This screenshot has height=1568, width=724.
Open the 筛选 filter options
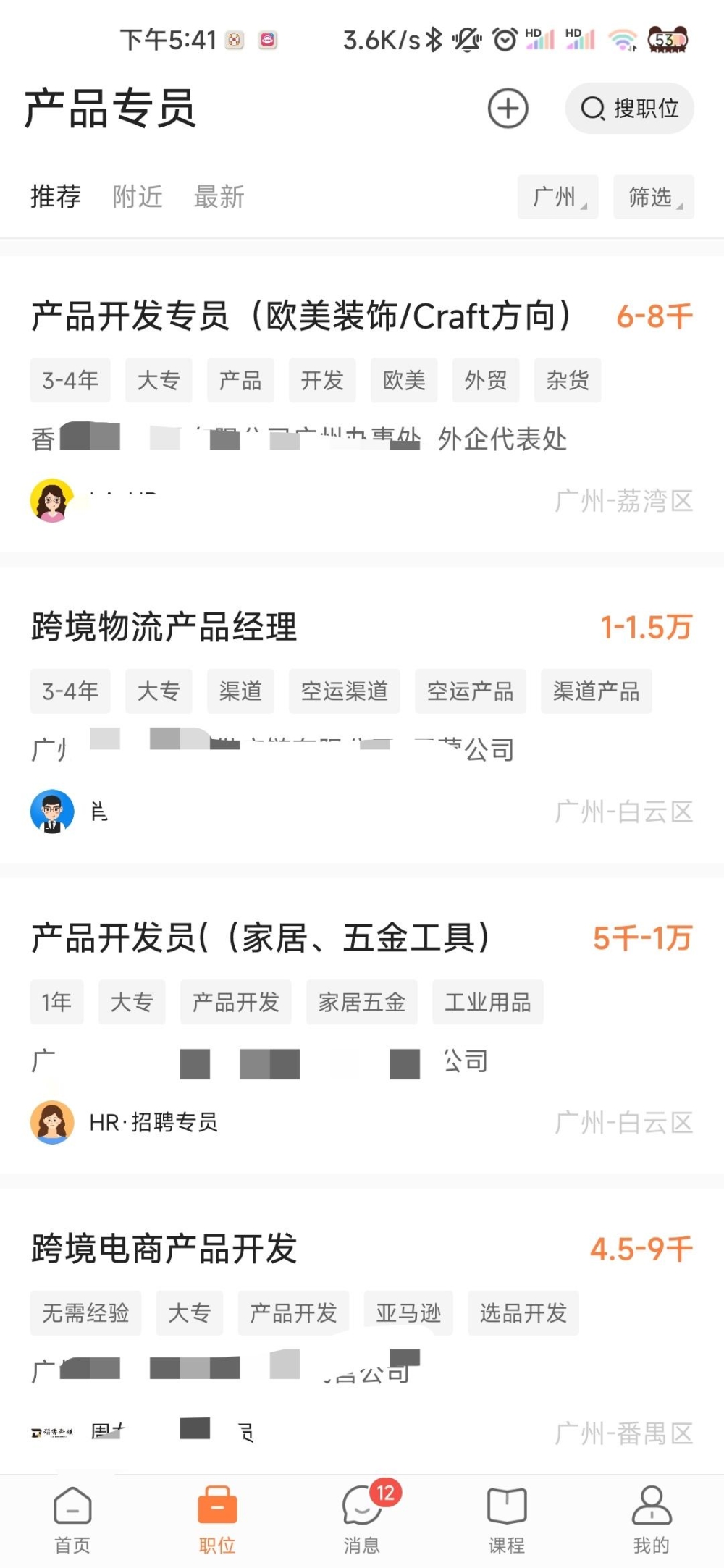coord(653,197)
